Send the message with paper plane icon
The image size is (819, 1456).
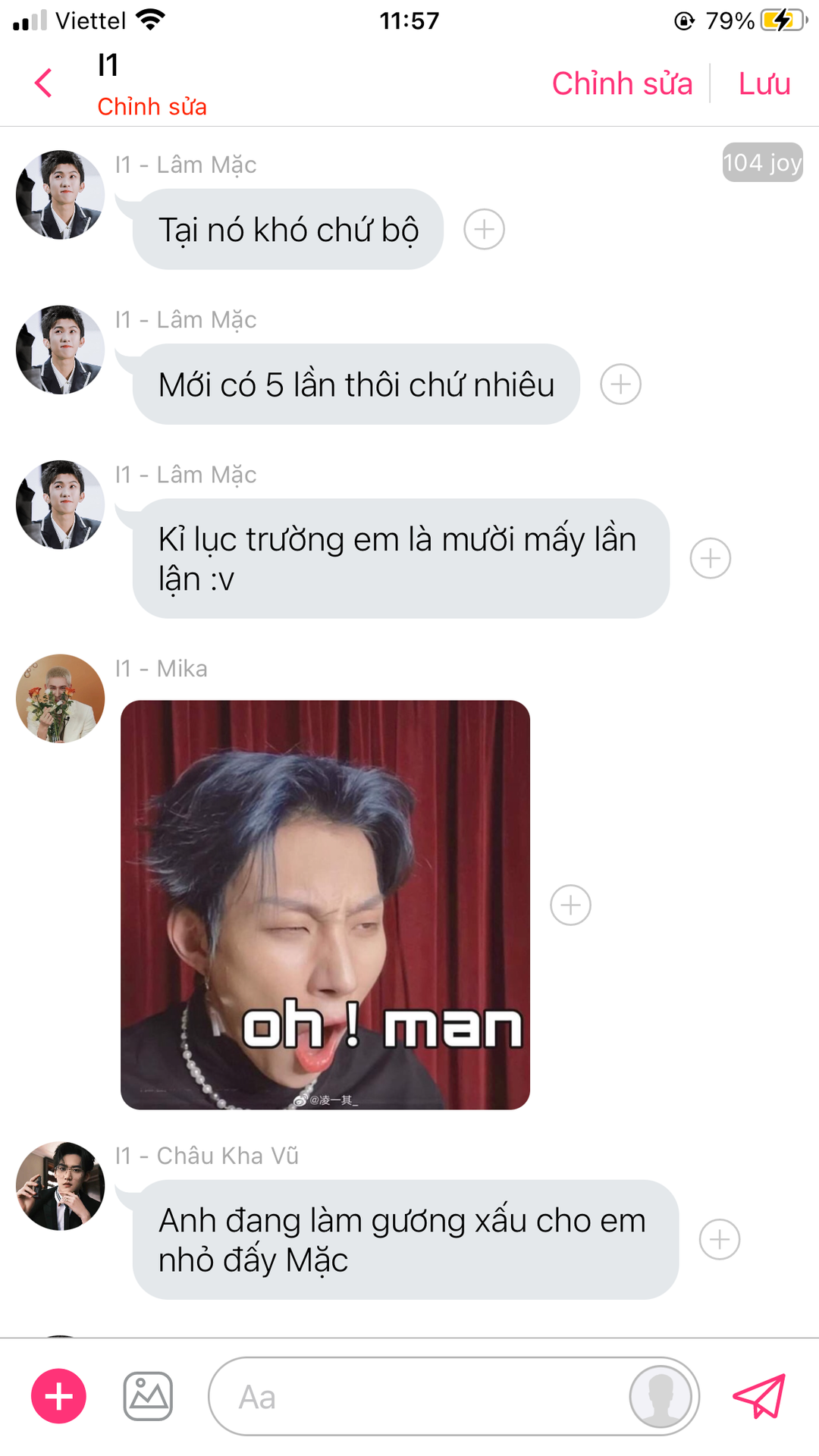click(758, 1396)
